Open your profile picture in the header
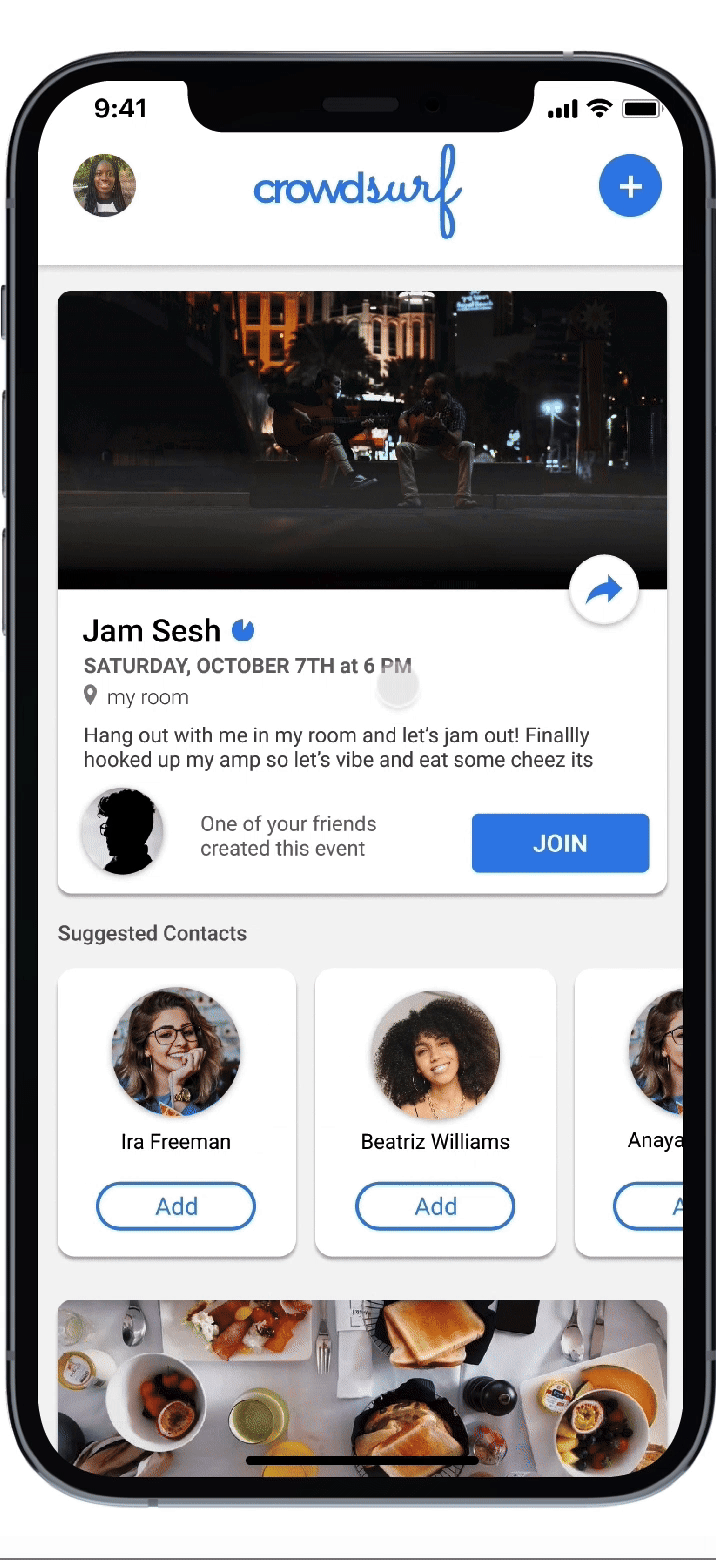716x1560 pixels. click(105, 185)
